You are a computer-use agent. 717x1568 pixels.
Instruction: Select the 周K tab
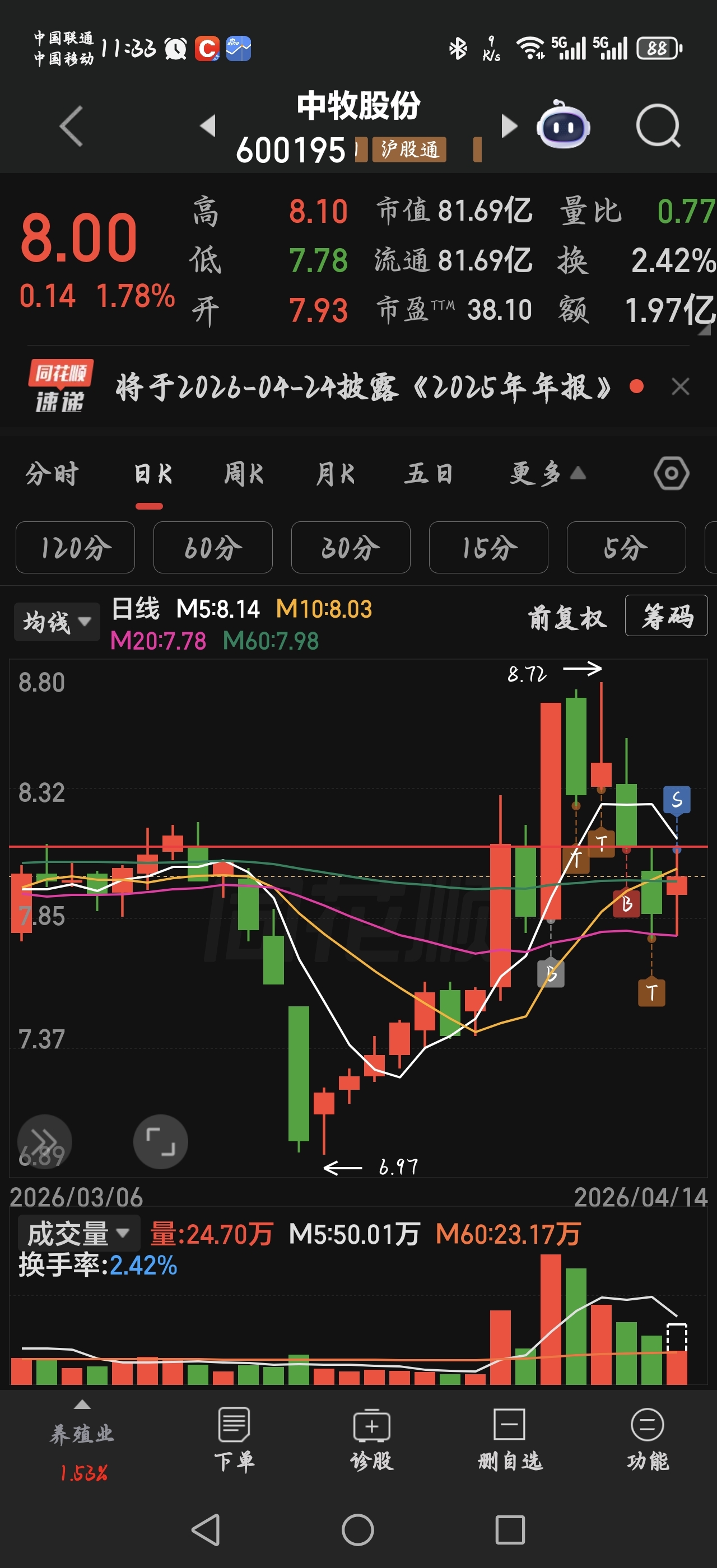coord(244,474)
